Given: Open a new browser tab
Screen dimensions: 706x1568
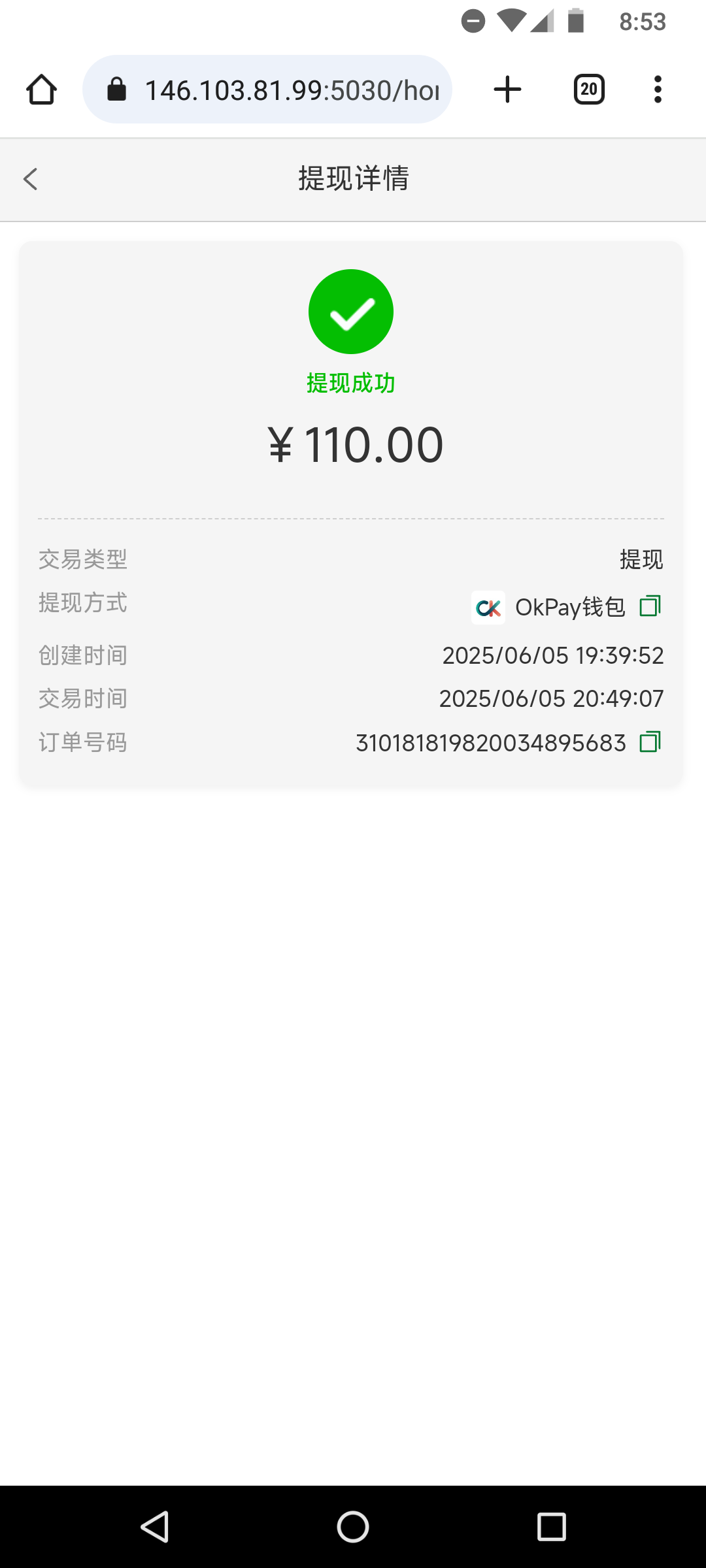Looking at the screenshot, I should pos(507,90).
